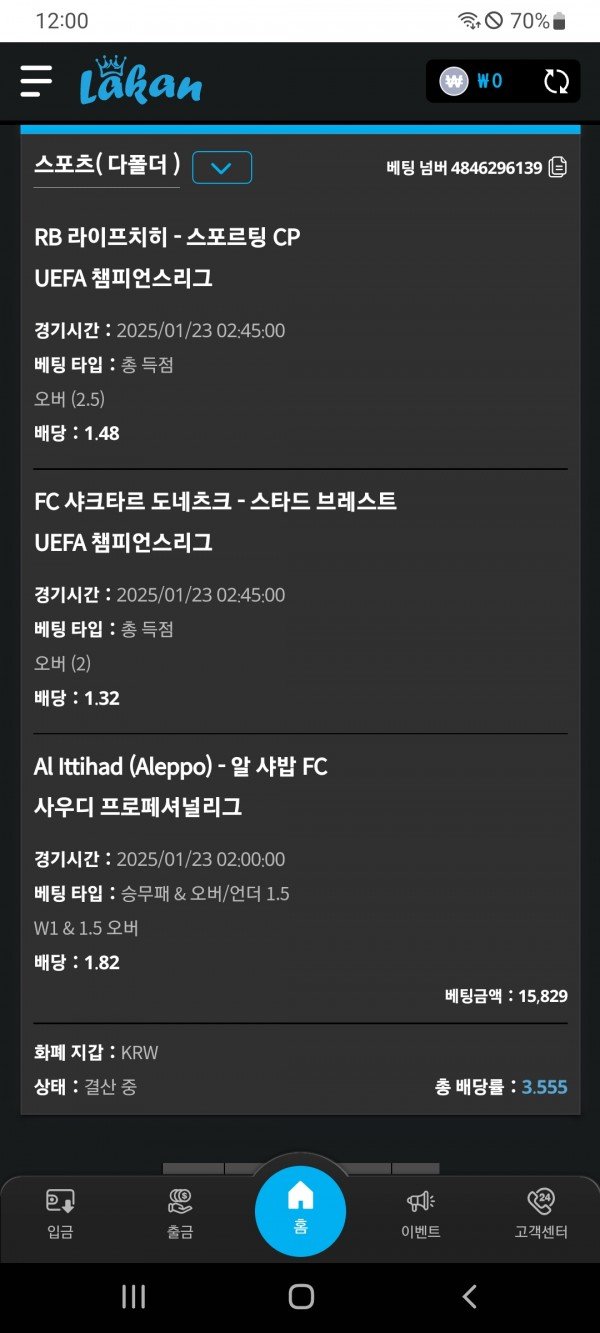Viewport: 600px width, 1333px height.
Task: Open 고객센터 customer support
Action: coord(541,1213)
